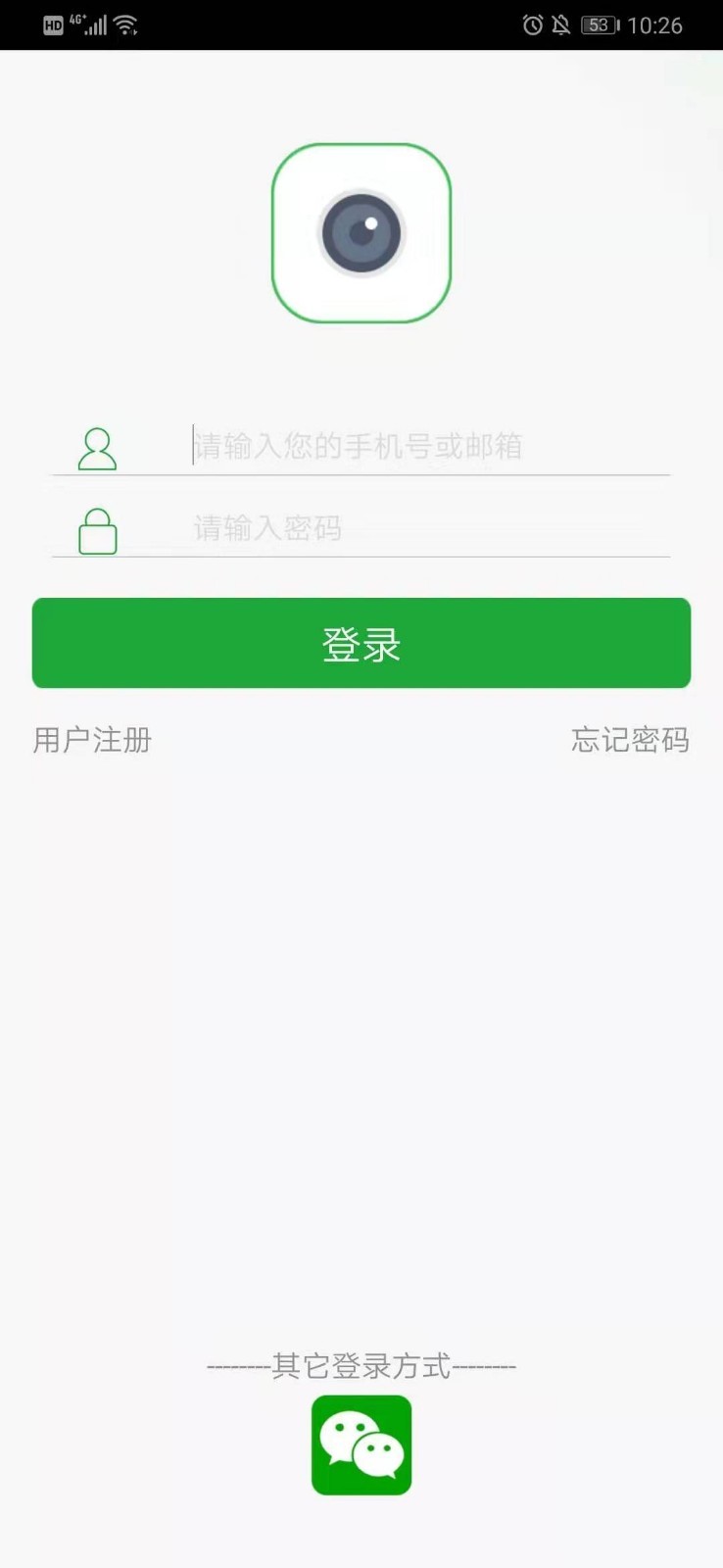Log in with the WeChat icon

pos(361,1445)
